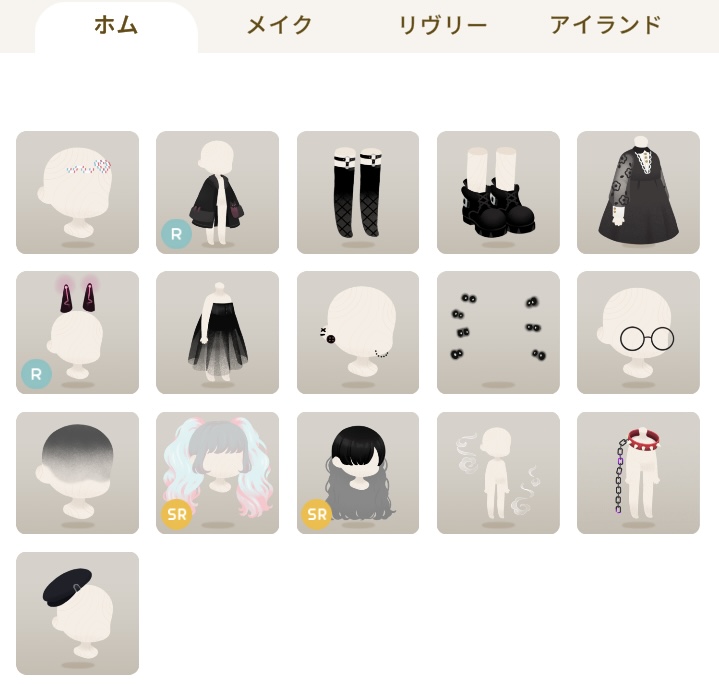Select the long wavy black hairstyle
719x685 pixels.
(x=358, y=473)
